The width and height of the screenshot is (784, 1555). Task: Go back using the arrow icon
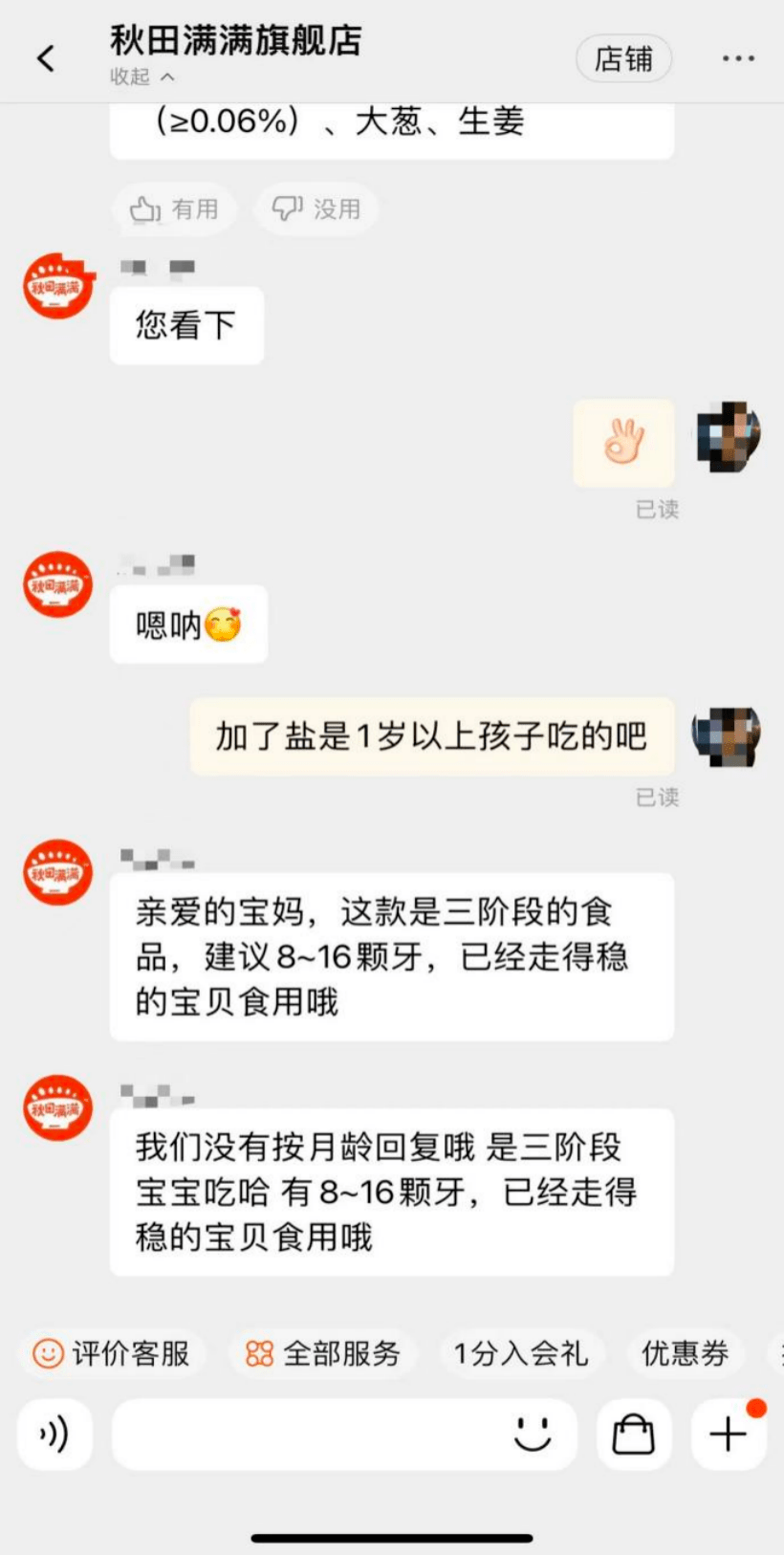(x=46, y=58)
